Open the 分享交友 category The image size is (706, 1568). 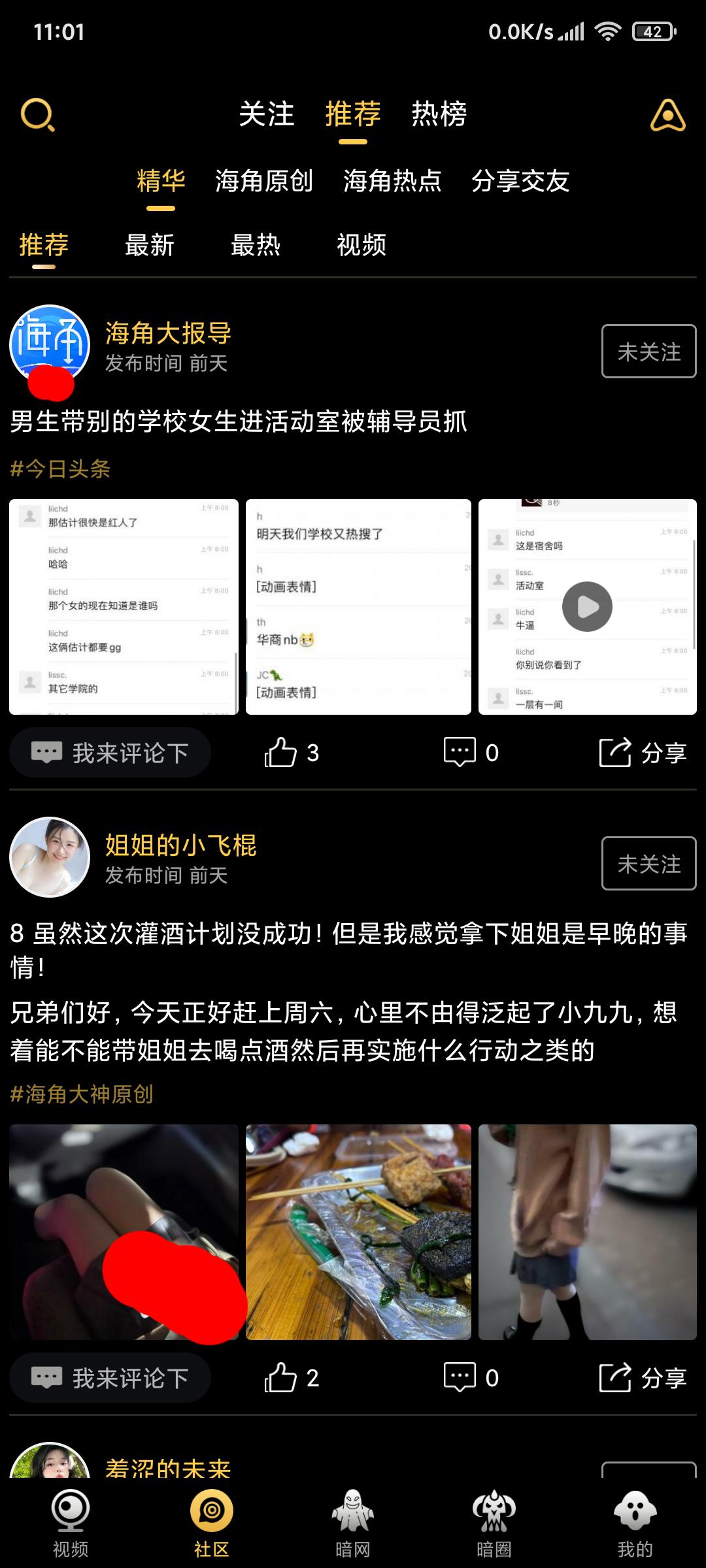pos(520,181)
